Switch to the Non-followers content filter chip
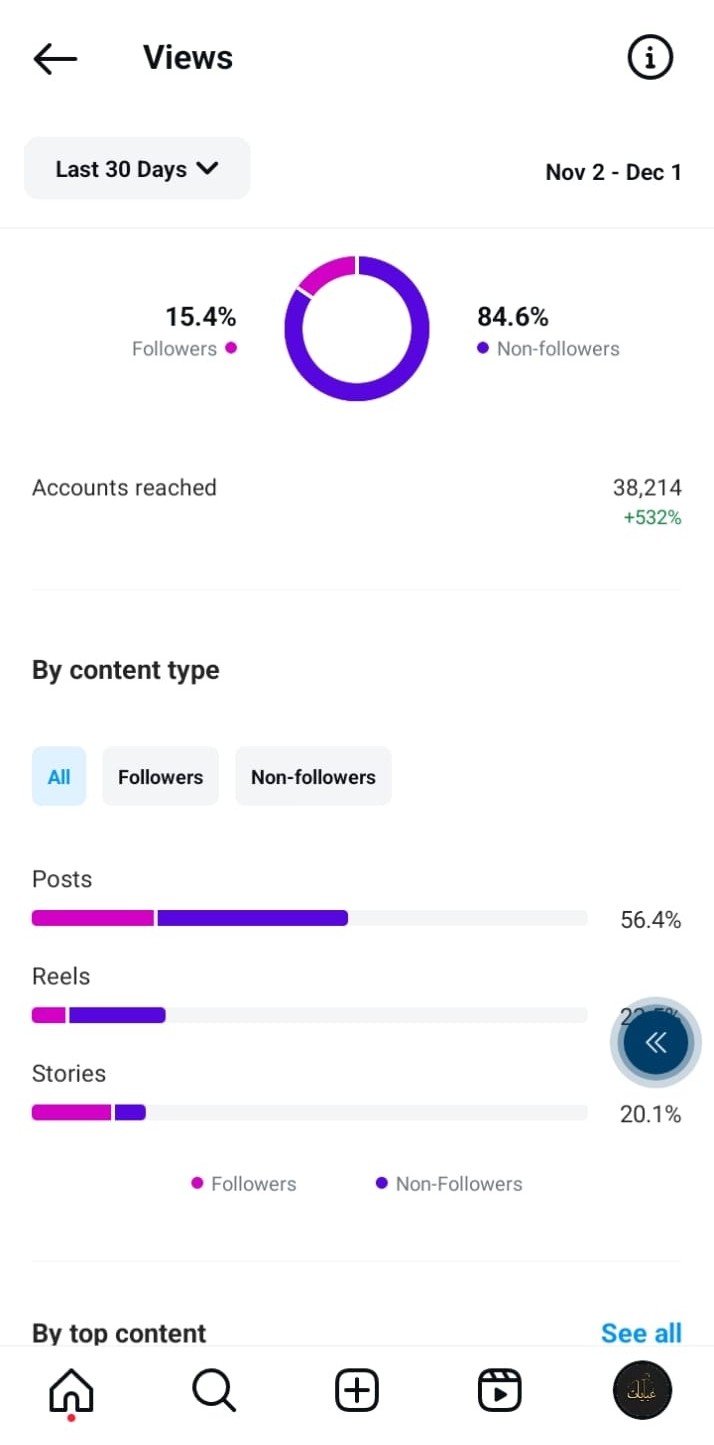This screenshot has width=714, height=1445. (313, 777)
